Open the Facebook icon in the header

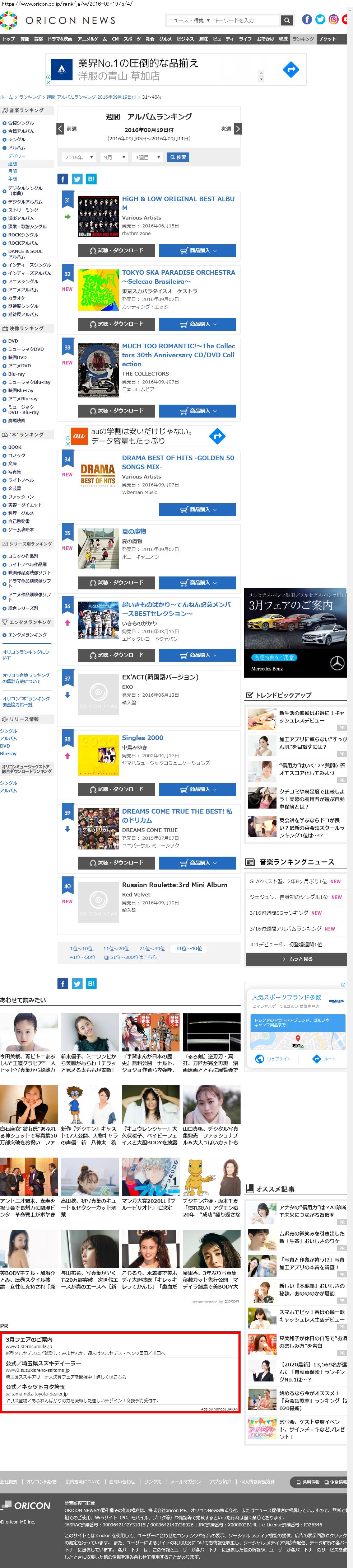tap(307, 19)
